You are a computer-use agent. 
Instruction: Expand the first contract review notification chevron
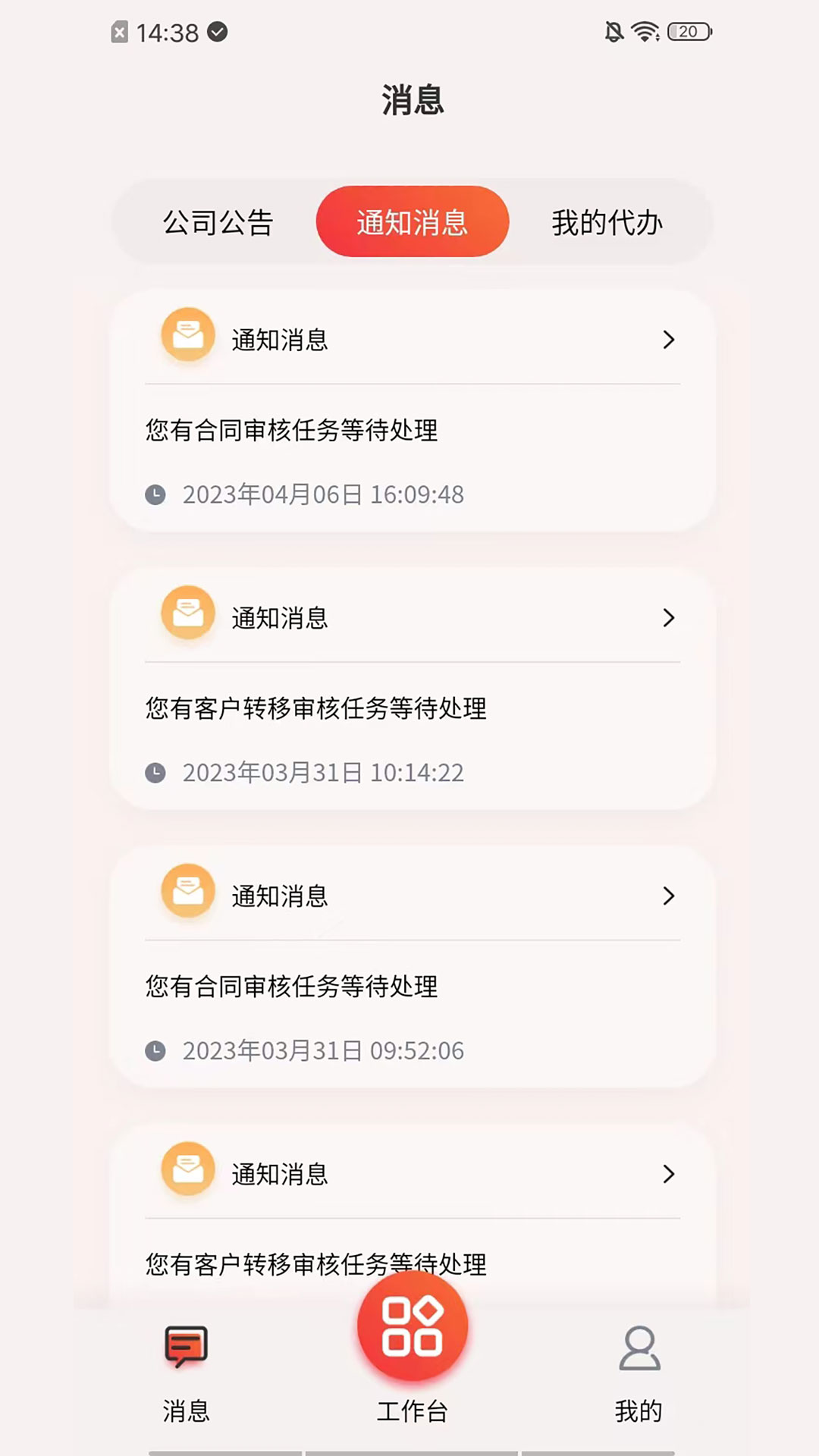(669, 340)
